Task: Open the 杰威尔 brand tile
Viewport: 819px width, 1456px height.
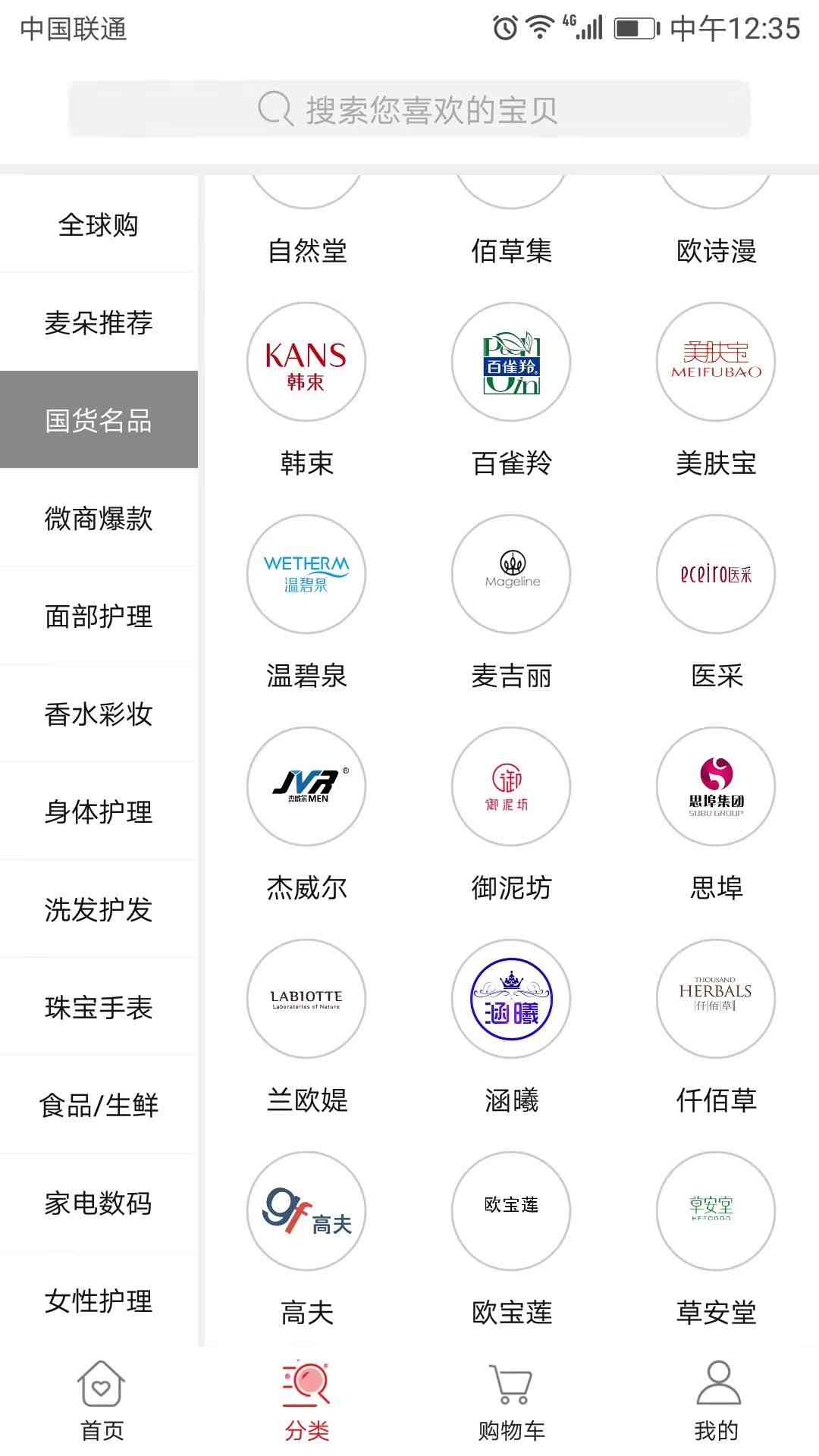Action: tap(306, 787)
